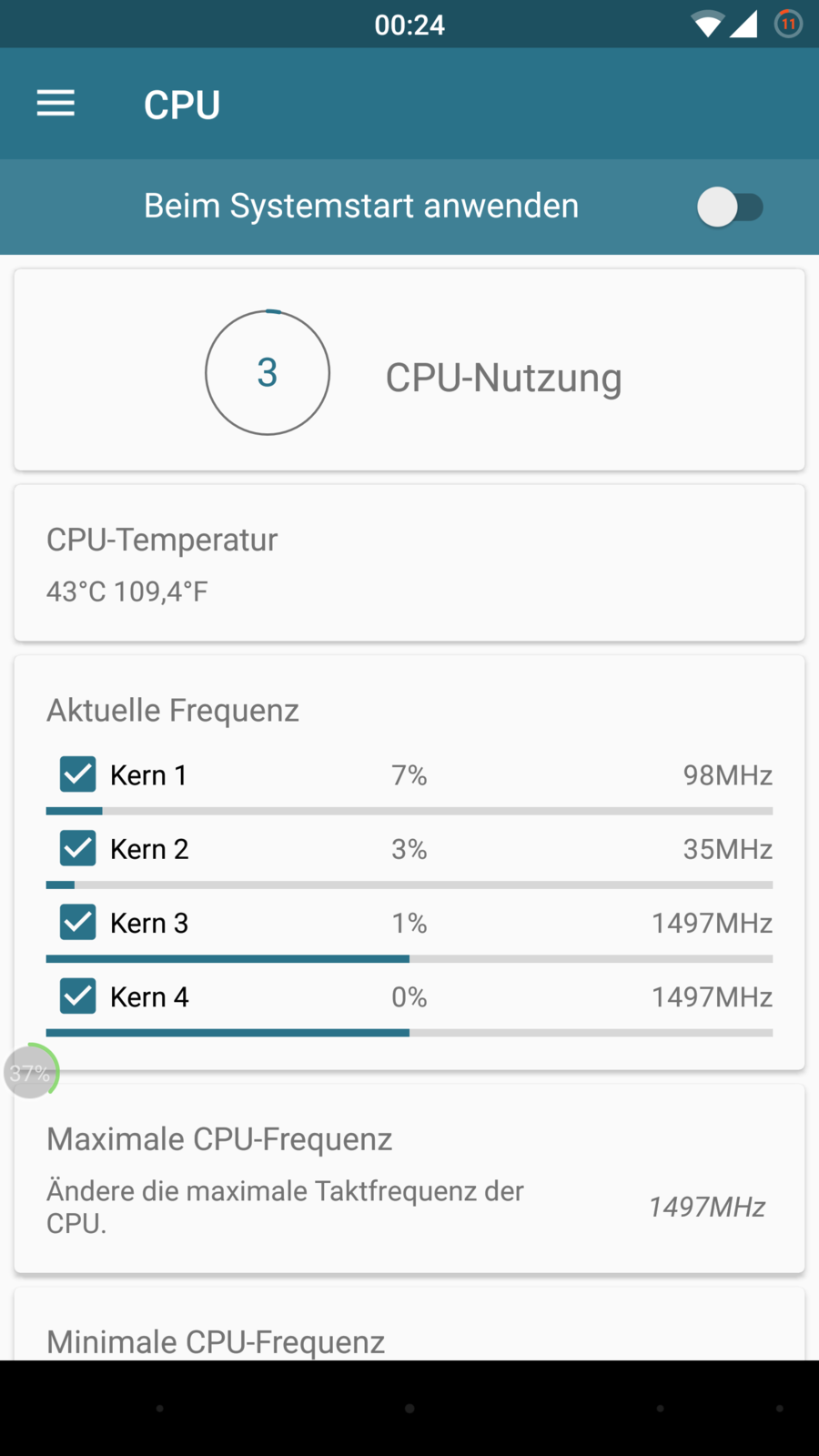Toggle the Kern 3 checkbox

click(x=78, y=922)
